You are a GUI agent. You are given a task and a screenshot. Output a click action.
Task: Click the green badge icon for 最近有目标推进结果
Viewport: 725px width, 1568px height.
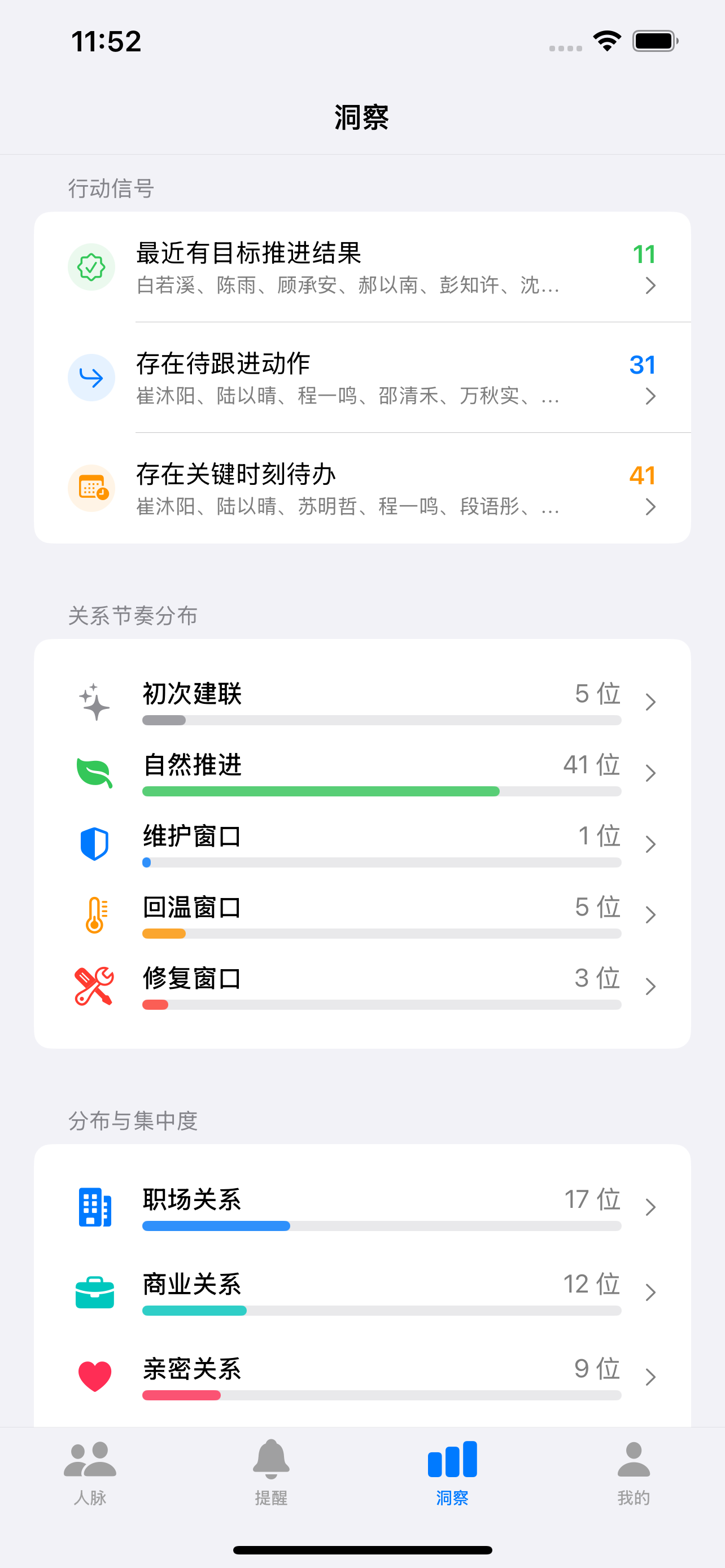click(x=91, y=266)
